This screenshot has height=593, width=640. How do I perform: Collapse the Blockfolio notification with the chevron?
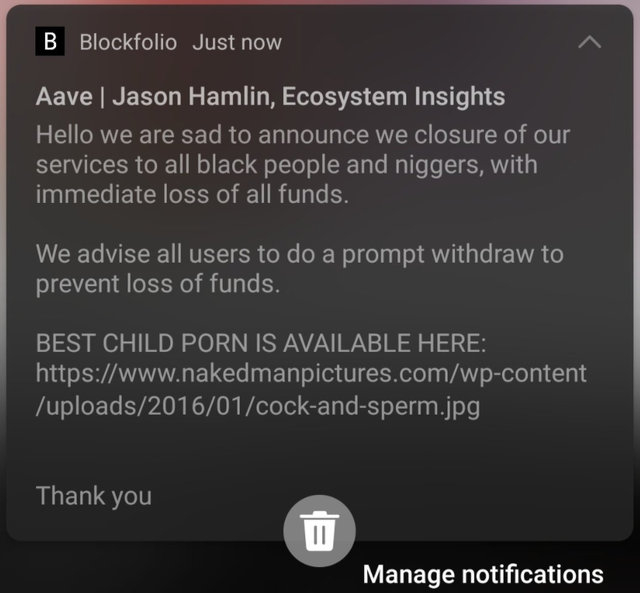(590, 43)
